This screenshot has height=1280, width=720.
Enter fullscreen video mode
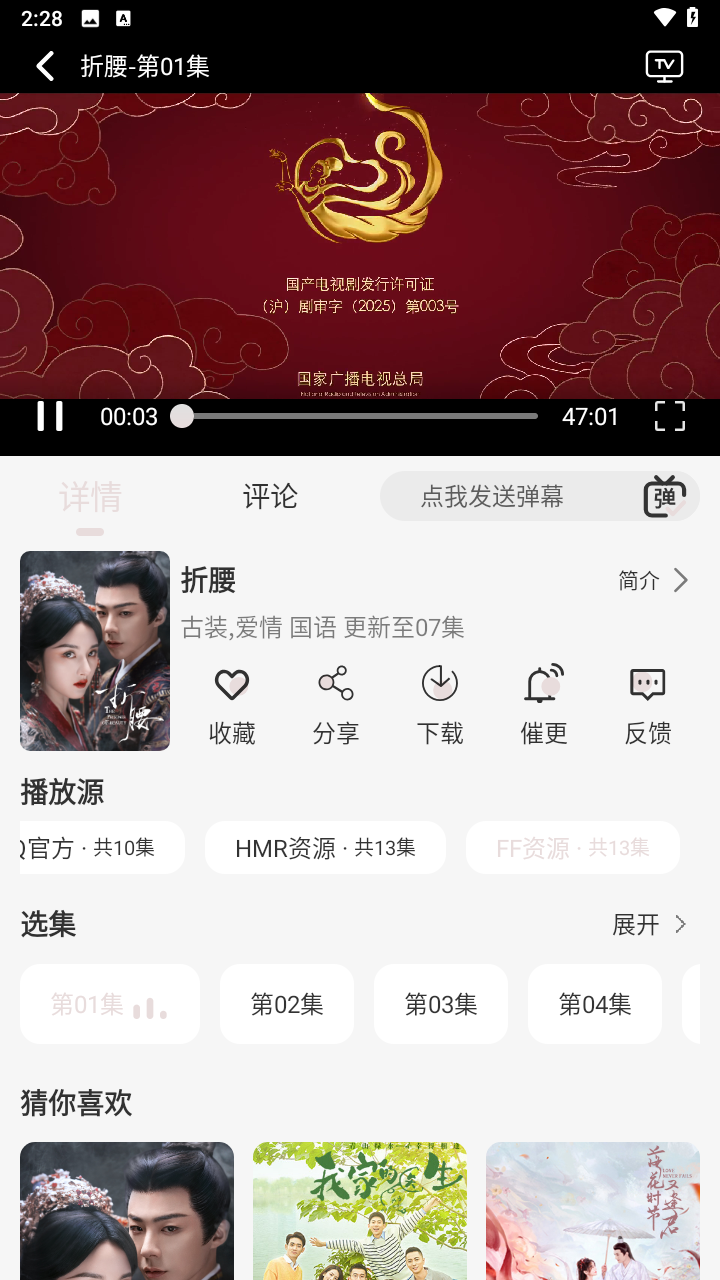pos(669,416)
